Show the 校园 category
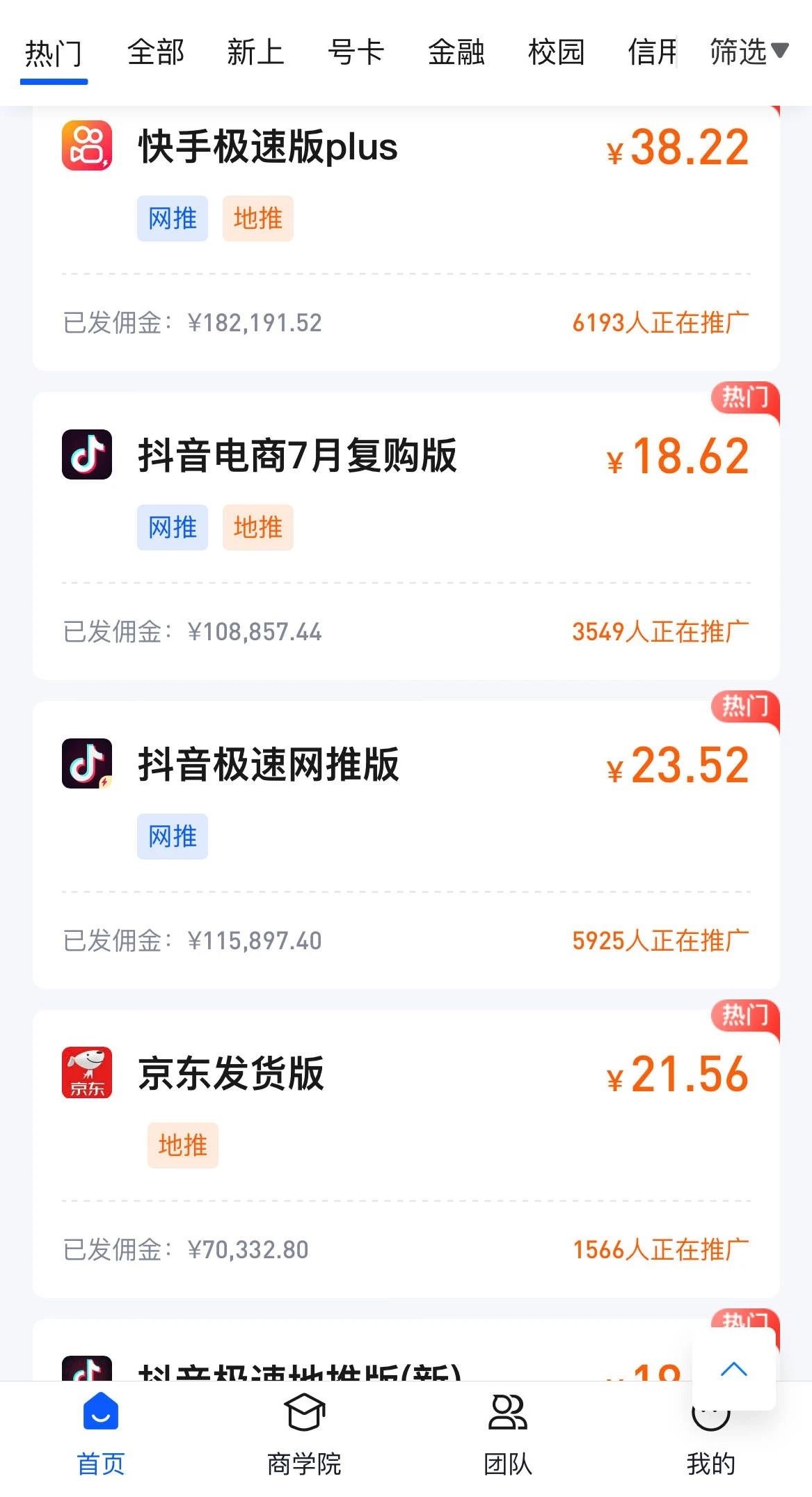812x1497 pixels. [556, 53]
